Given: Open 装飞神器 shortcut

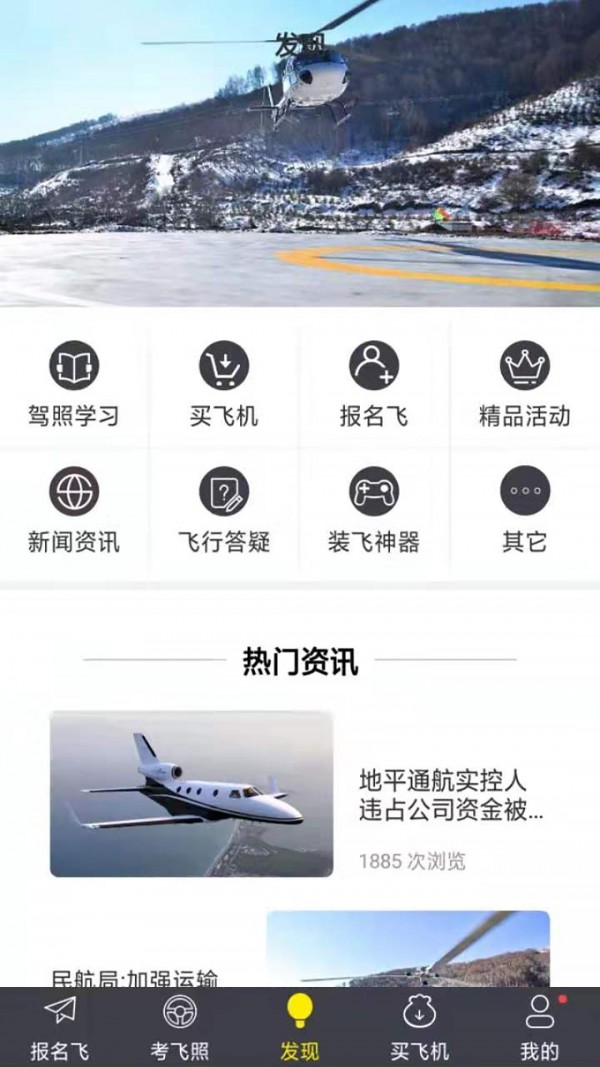Looking at the screenshot, I should click(x=374, y=510).
